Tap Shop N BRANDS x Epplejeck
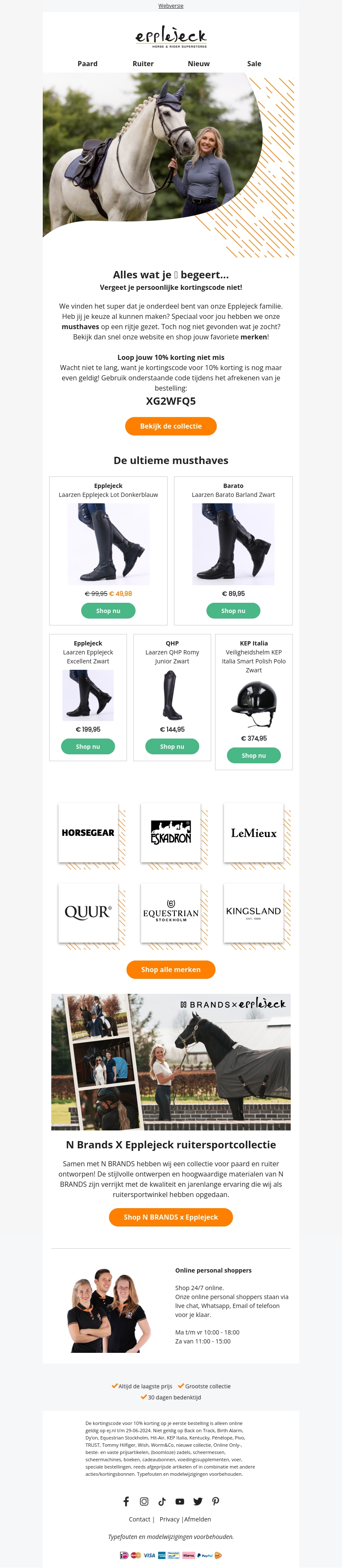This screenshot has height=1568, width=342. click(x=171, y=1217)
